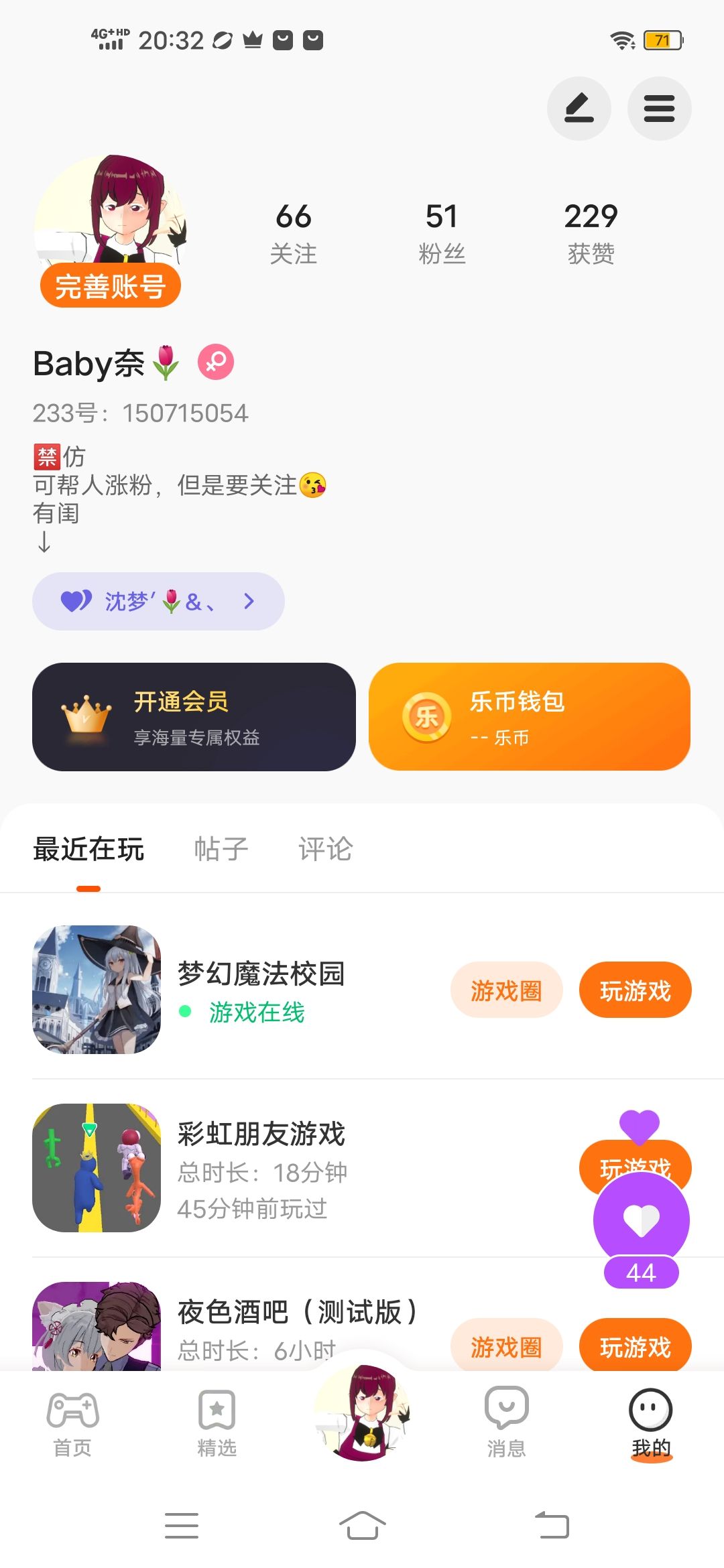Viewport: 724px width, 1568px height.
Task: Open 游戏圈 for 梦幻魔法校园
Action: tap(506, 990)
